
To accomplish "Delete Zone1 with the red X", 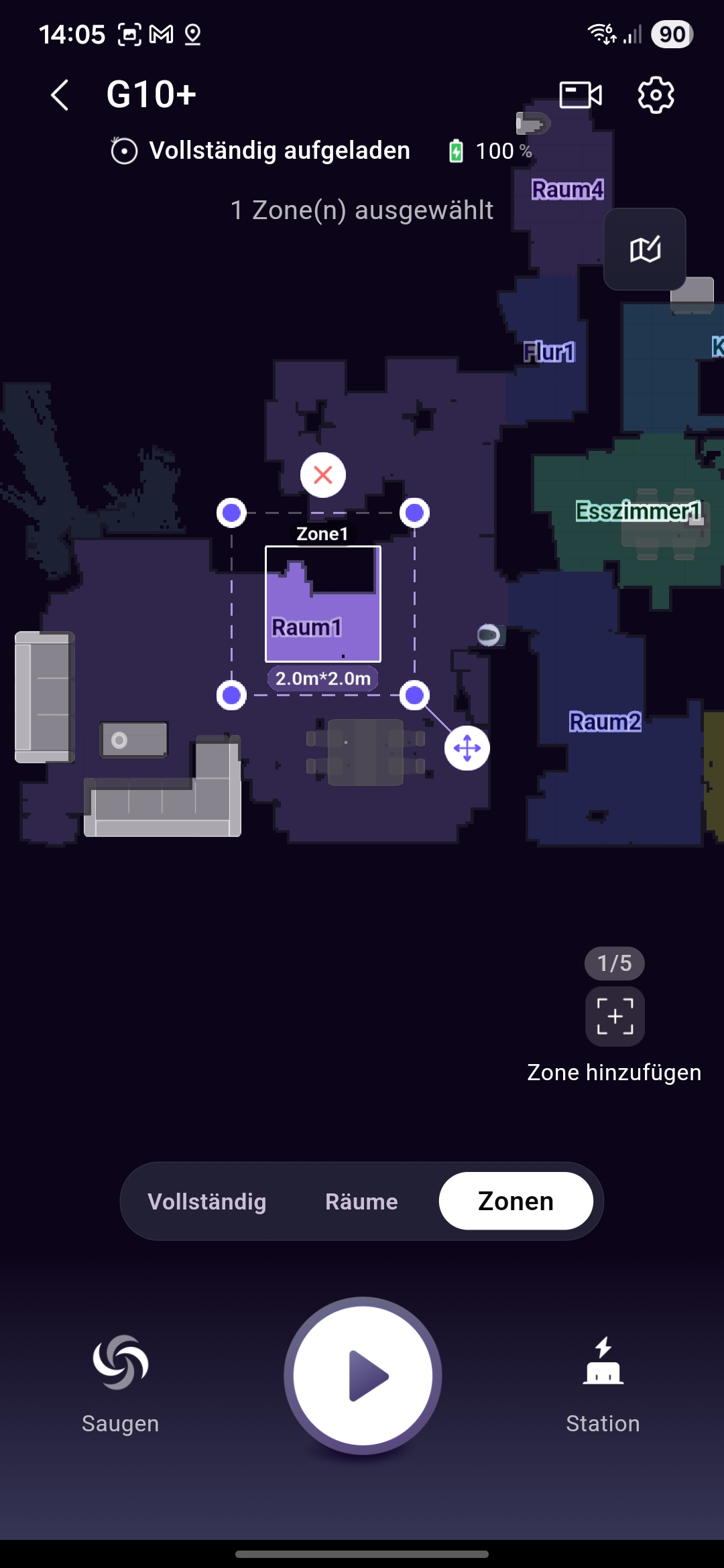I will (x=323, y=475).
